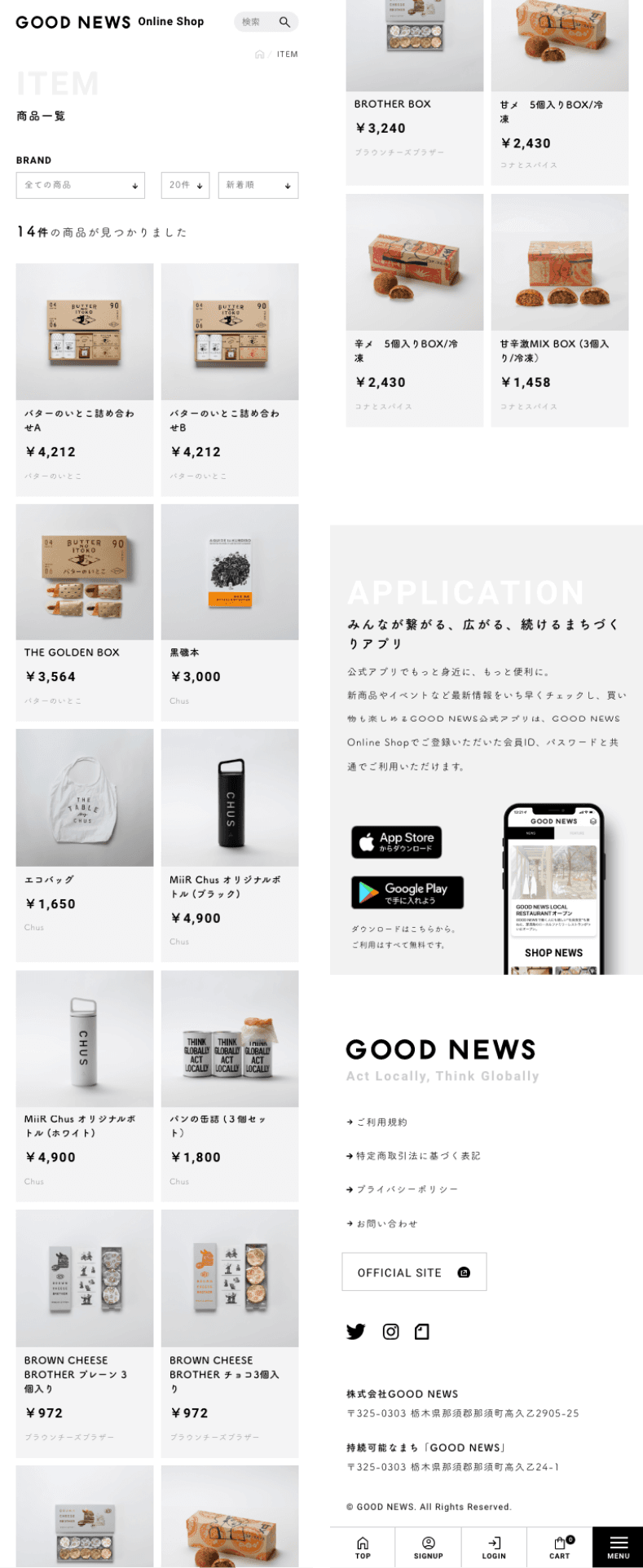Open the 黒磯本 book product card
The width and height of the screenshot is (643, 1568).
[230, 611]
